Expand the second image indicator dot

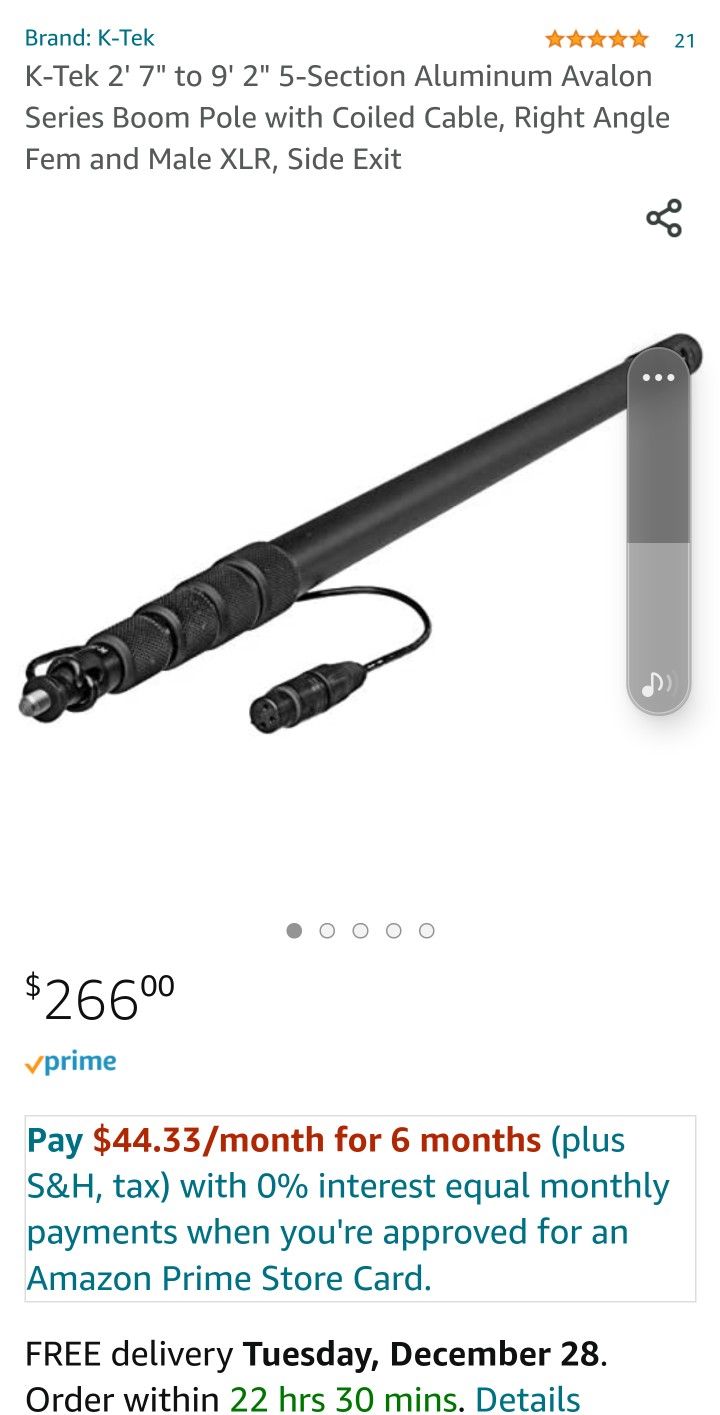[327, 930]
